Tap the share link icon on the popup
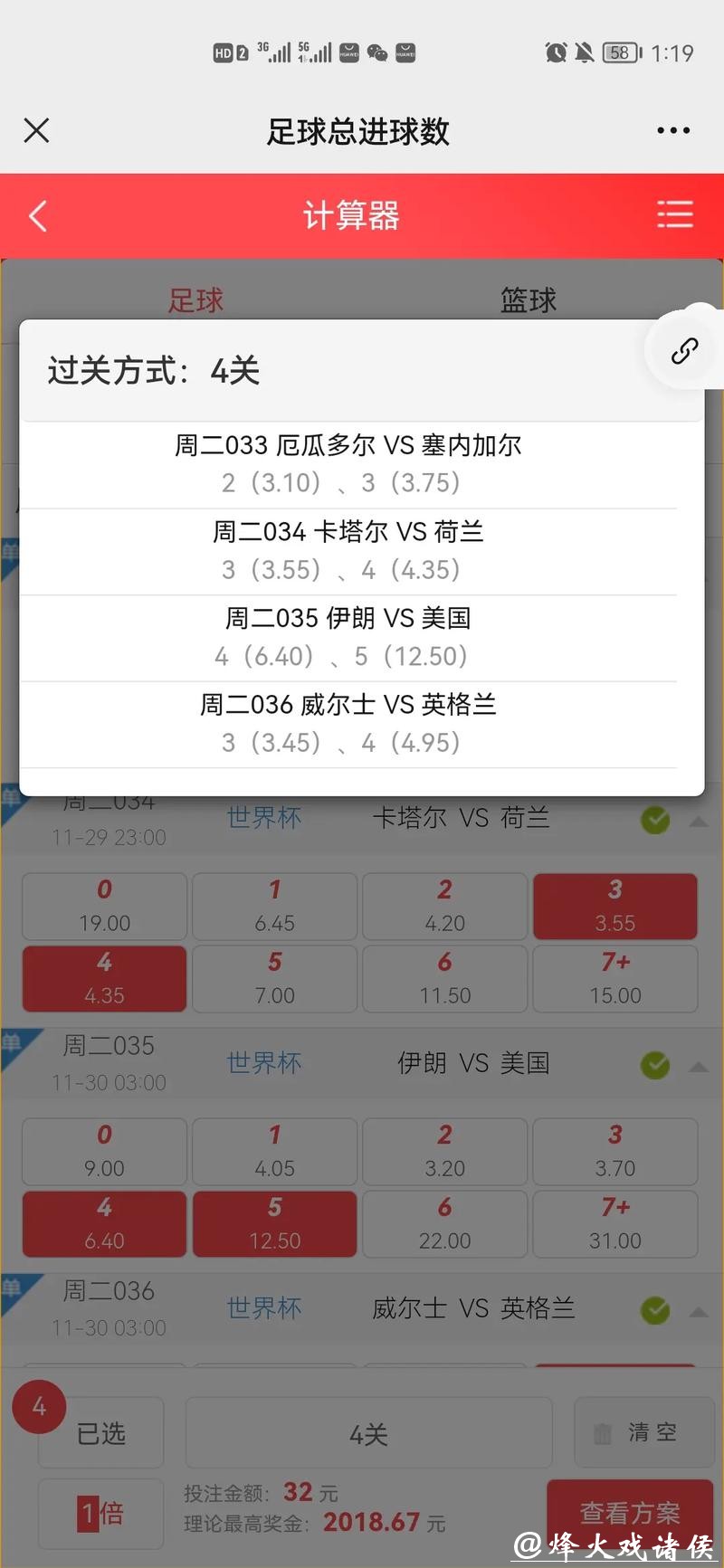This screenshot has width=724, height=1568. point(685,351)
